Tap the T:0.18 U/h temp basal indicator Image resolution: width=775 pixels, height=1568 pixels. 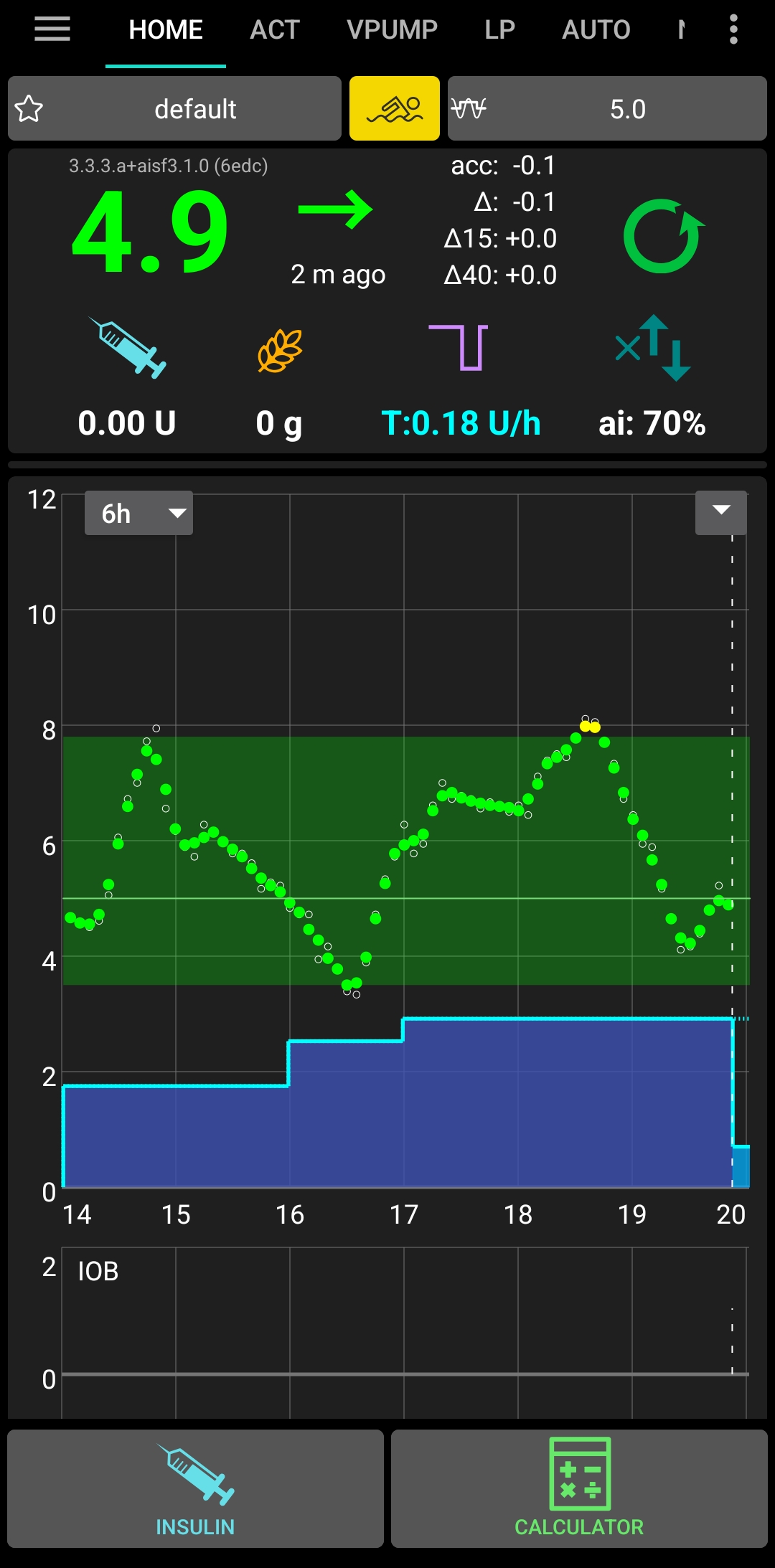coord(460,380)
